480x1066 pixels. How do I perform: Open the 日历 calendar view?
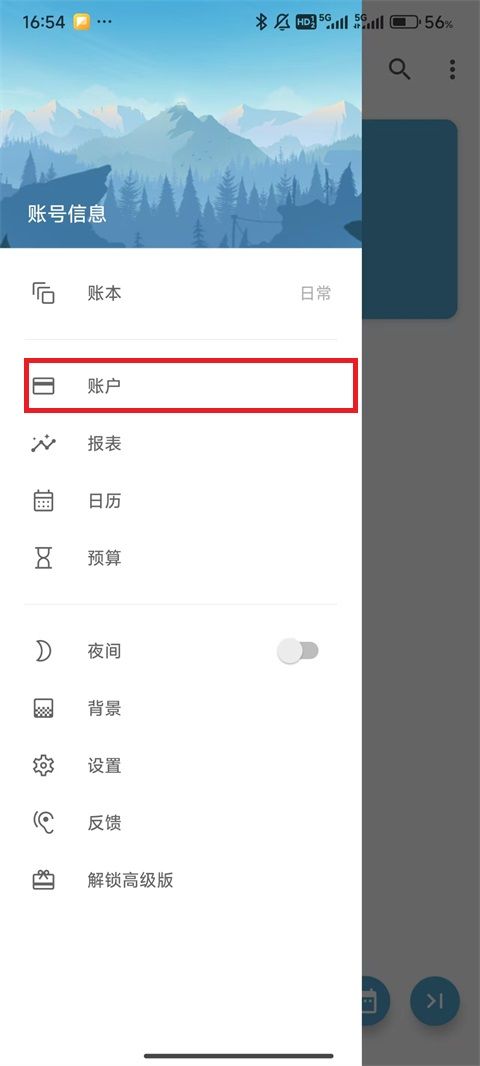tap(181, 501)
